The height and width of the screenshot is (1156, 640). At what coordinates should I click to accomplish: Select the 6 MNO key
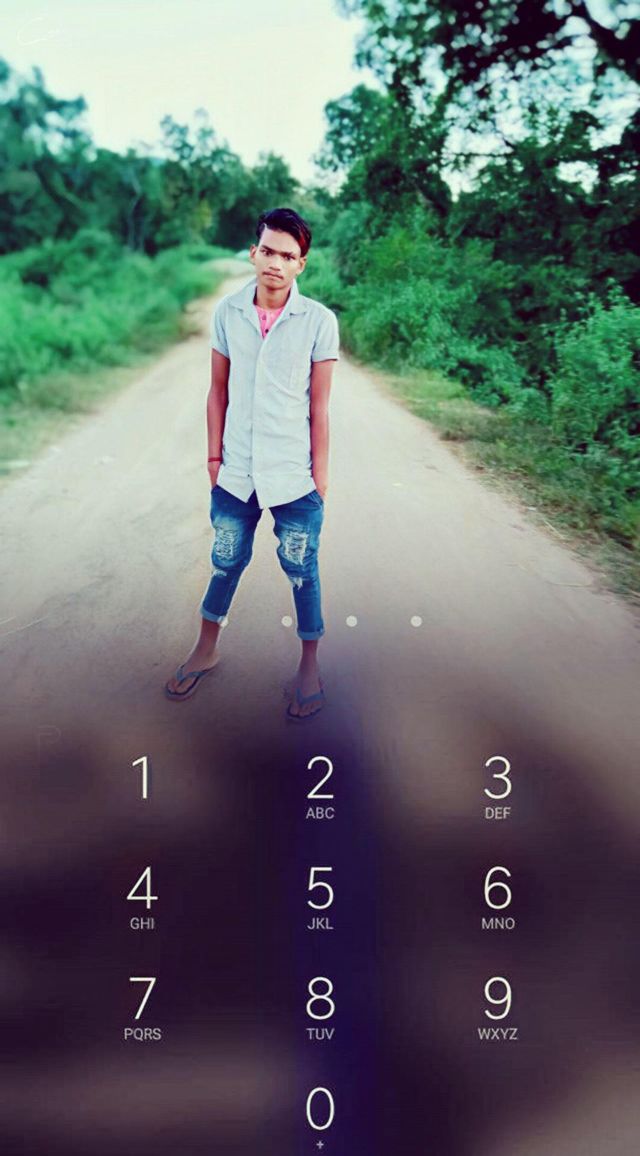(498, 898)
